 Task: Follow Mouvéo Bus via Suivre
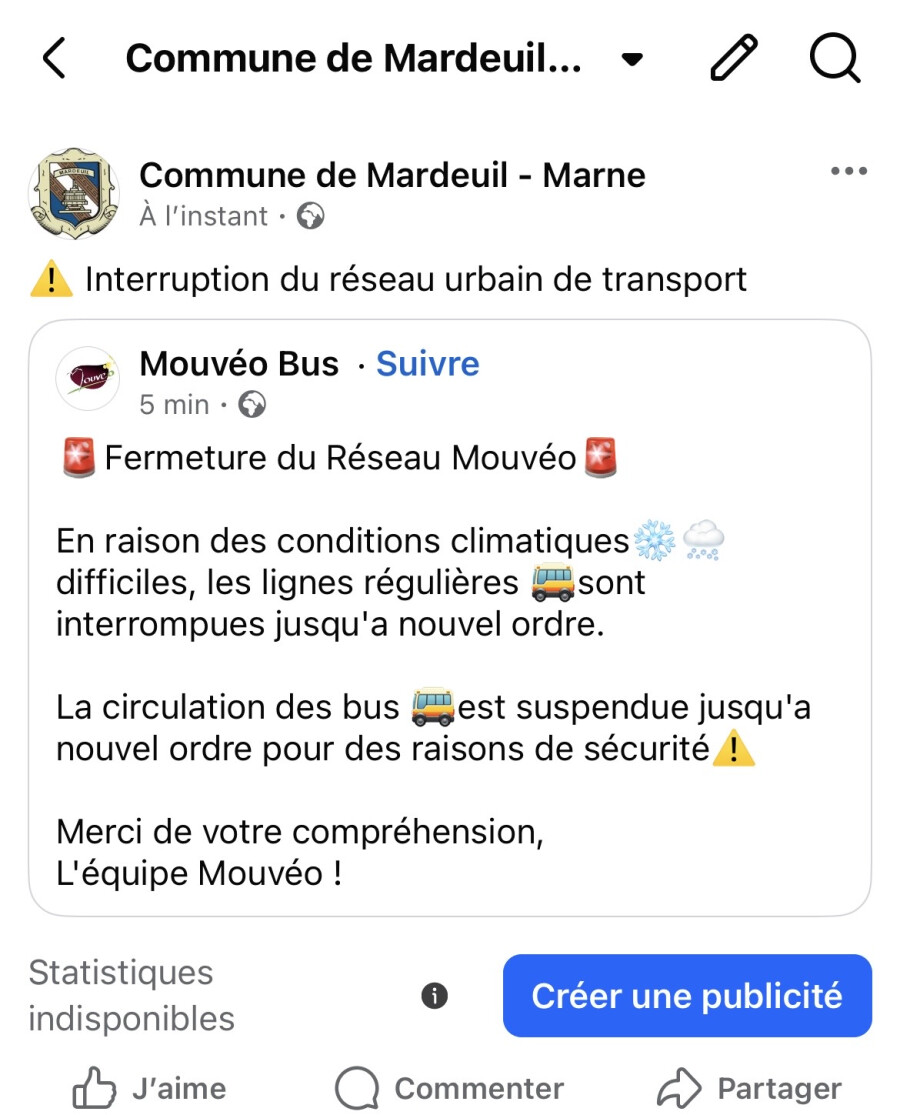[427, 364]
